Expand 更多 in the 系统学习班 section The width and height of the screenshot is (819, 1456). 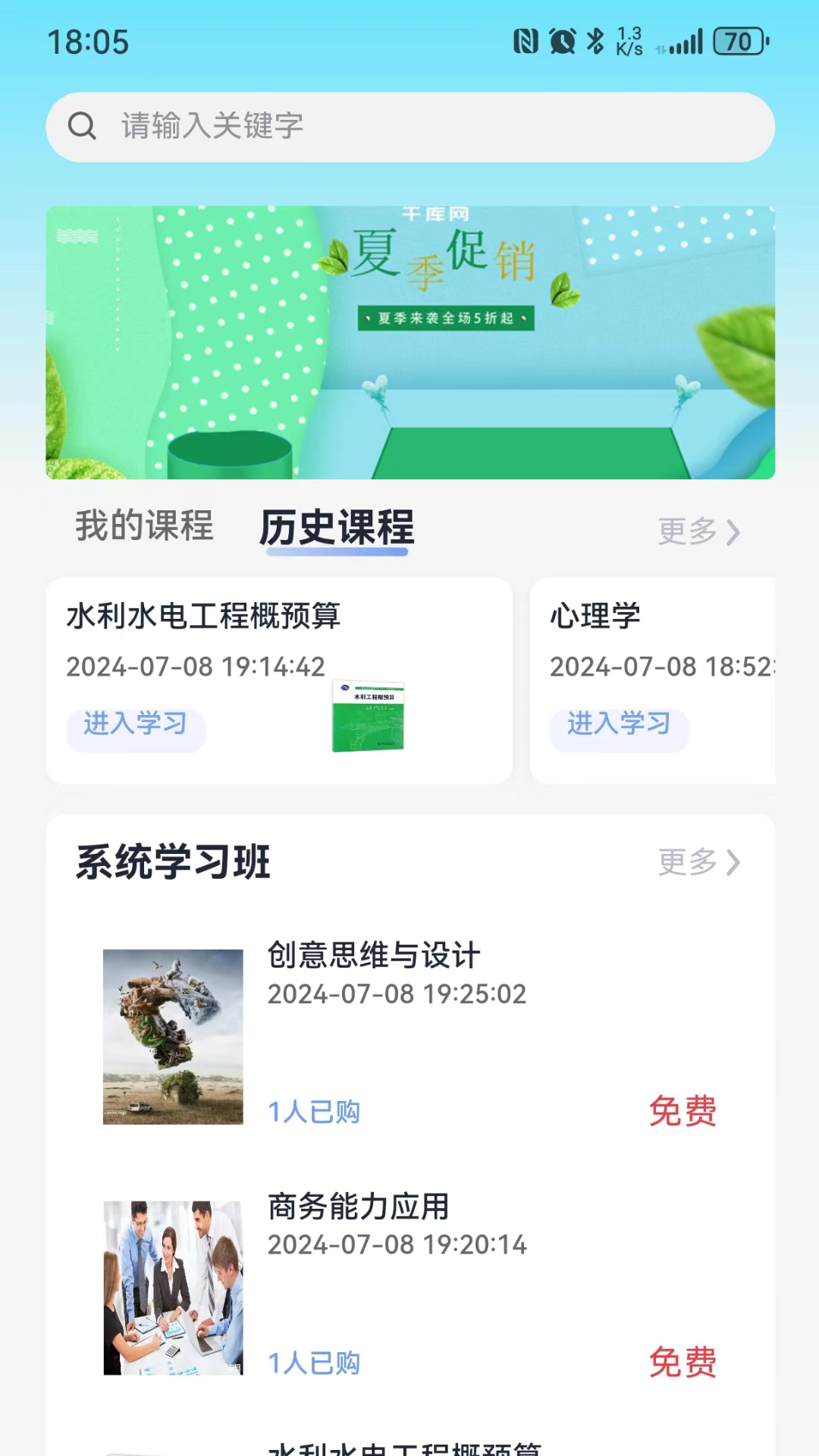click(686, 861)
